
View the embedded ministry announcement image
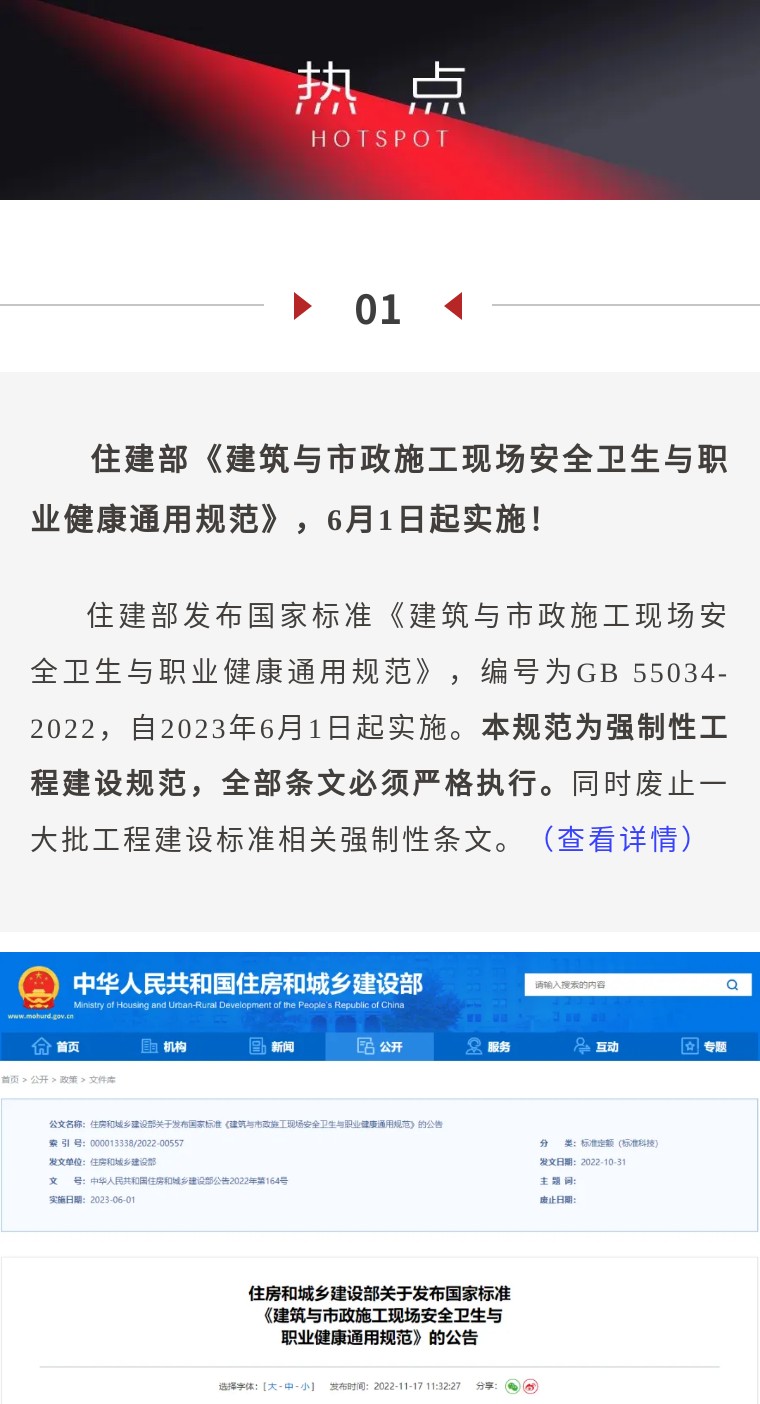coord(380,1177)
